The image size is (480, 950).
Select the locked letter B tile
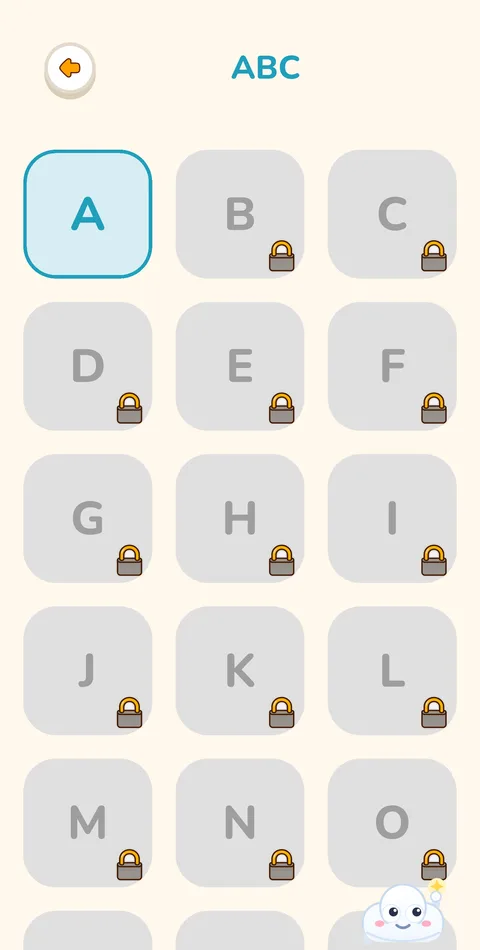click(240, 214)
